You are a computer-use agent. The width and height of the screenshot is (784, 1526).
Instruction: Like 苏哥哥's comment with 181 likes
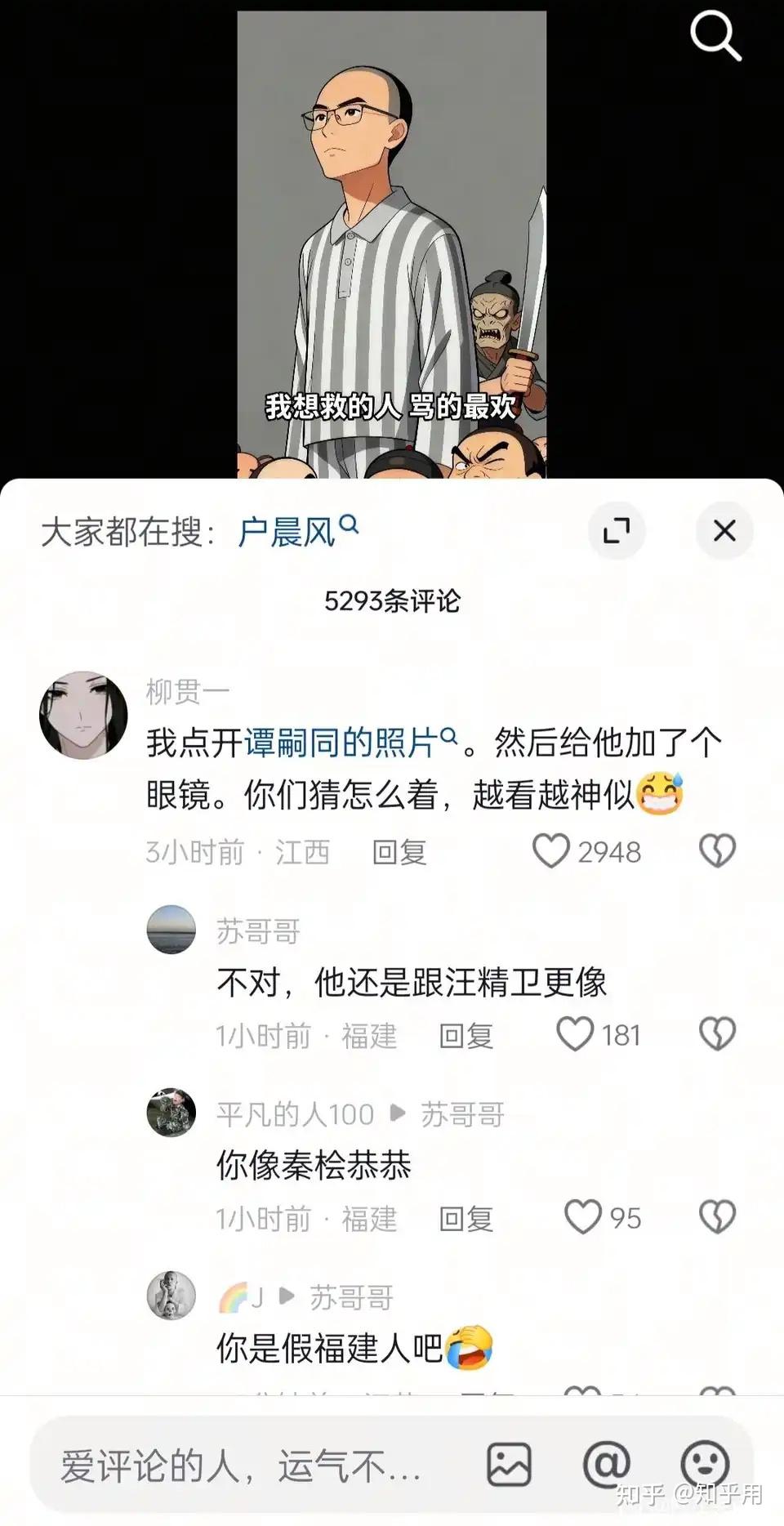point(575,1034)
